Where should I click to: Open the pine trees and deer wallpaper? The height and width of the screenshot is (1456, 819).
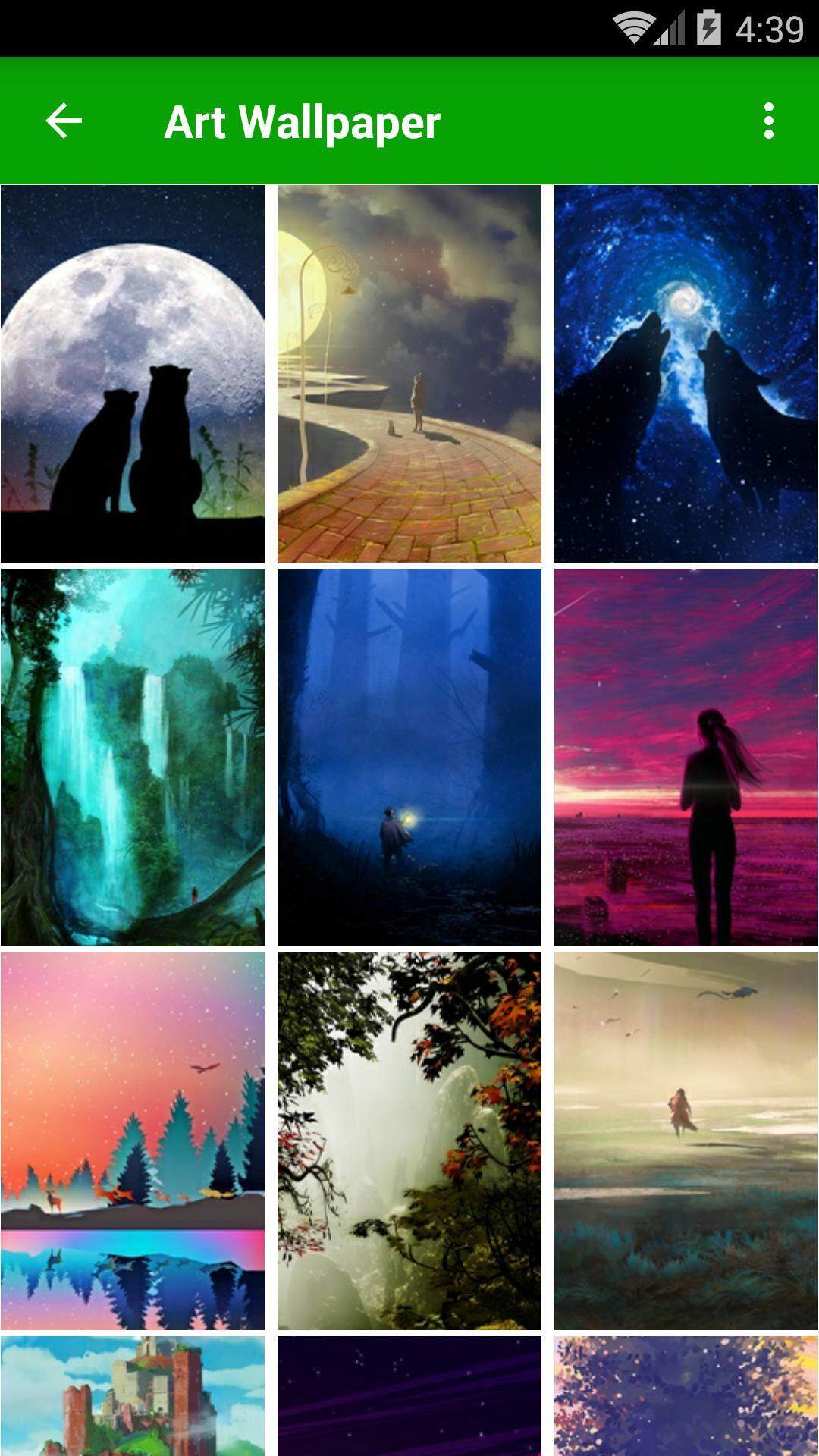pos(133,1141)
